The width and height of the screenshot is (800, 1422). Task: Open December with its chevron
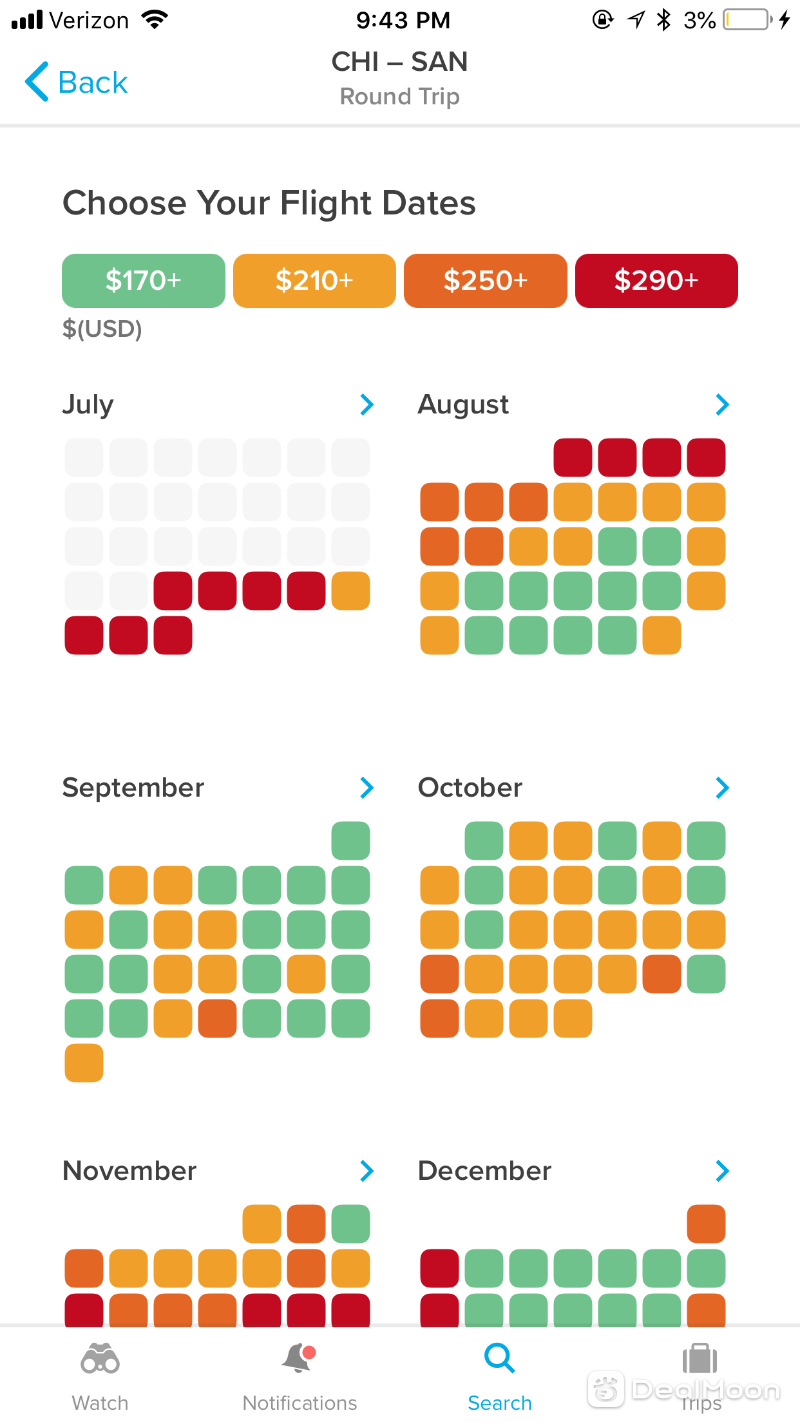(x=722, y=1171)
